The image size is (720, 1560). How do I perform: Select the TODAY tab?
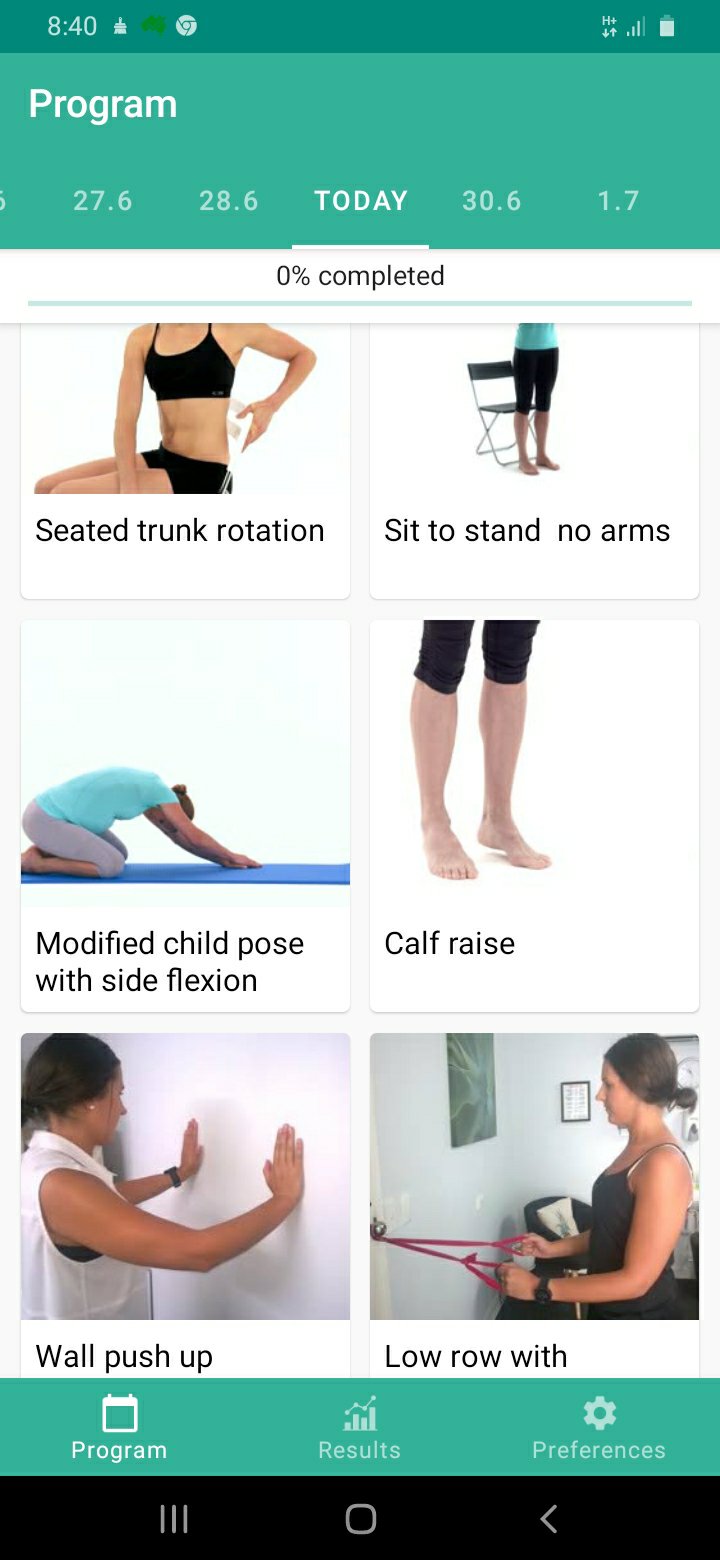click(361, 201)
